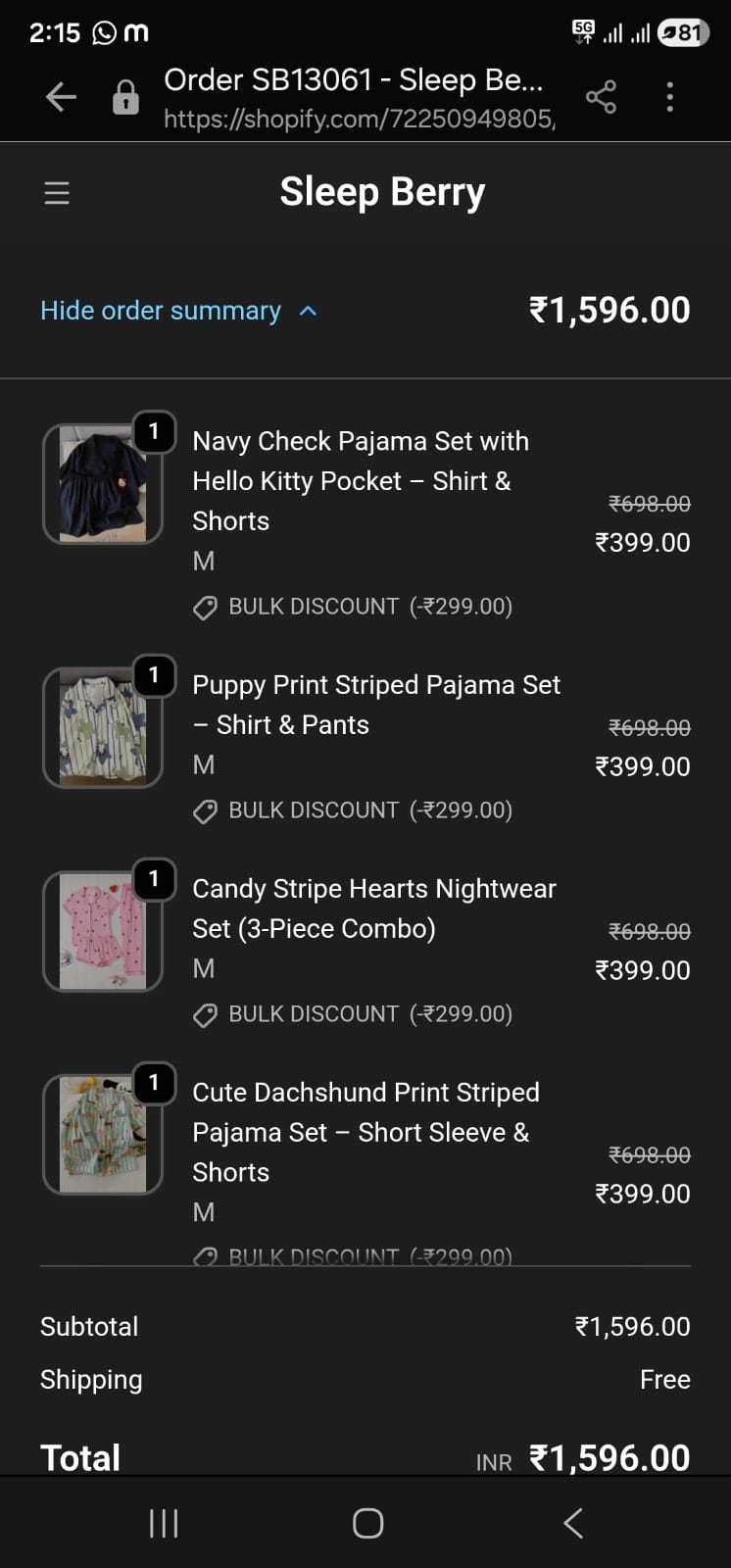Open the Sleep Berry hamburger menu
The height and width of the screenshot is (1568, 731).
click(x=57, y=193)
